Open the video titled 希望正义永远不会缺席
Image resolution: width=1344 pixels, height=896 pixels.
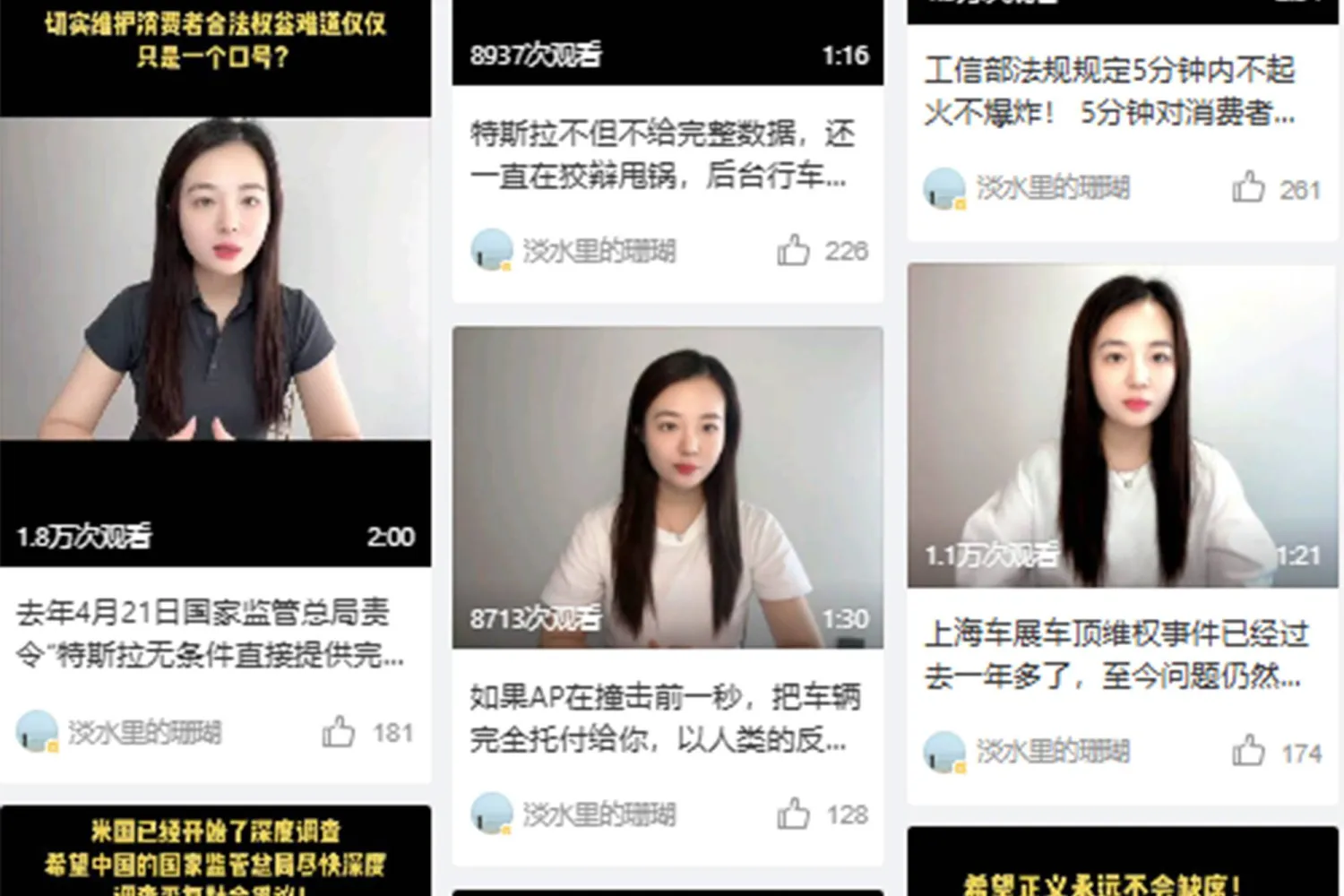[1122, 865]
